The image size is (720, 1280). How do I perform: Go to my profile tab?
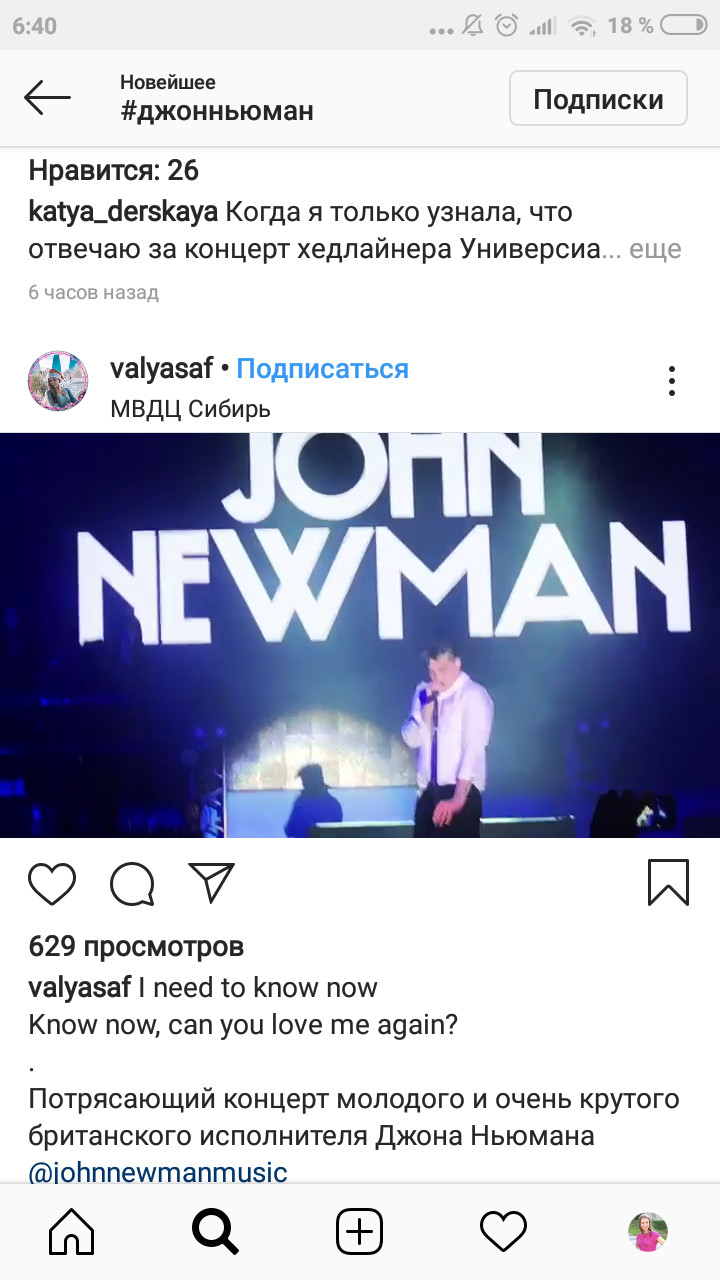click(x=647, y=1232)
